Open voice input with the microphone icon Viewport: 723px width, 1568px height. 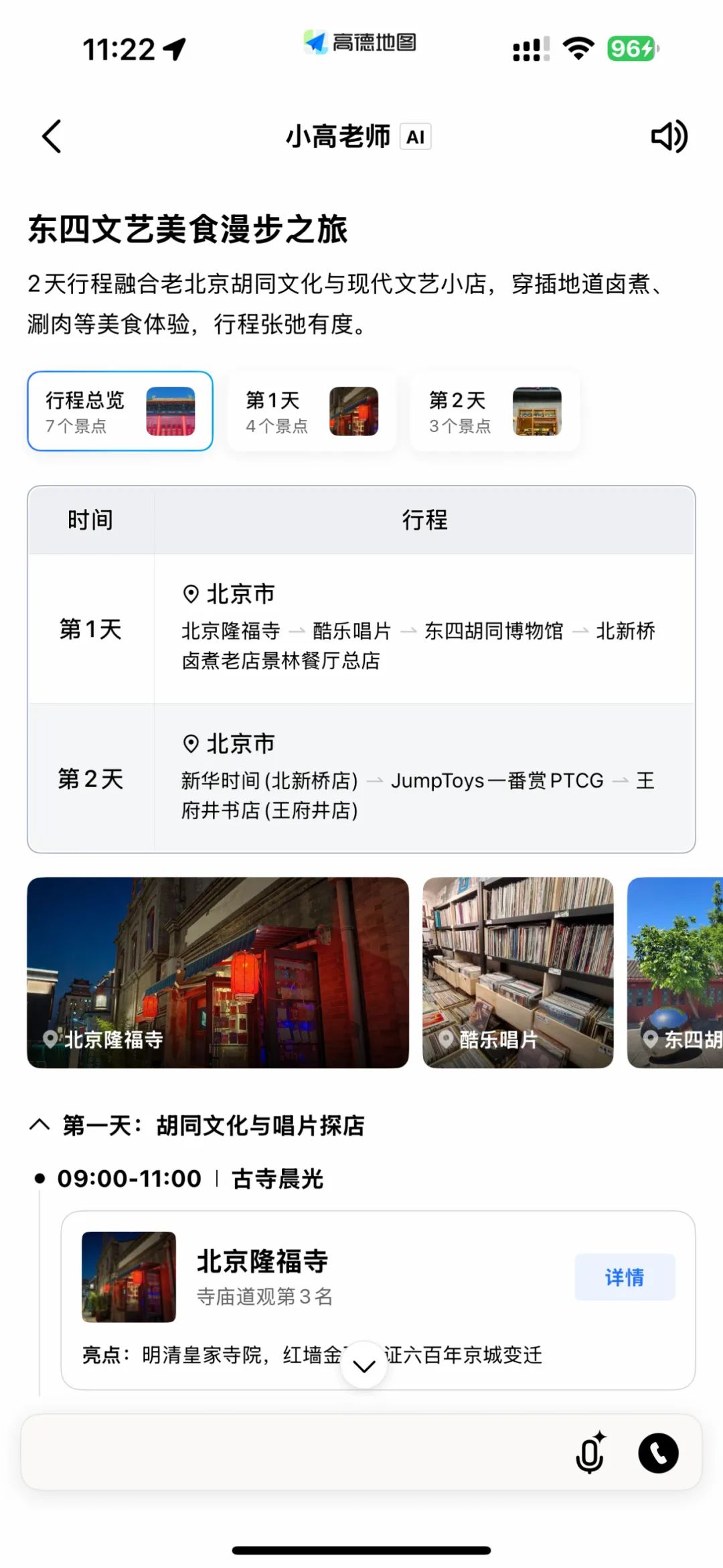tap(589, 1453)
